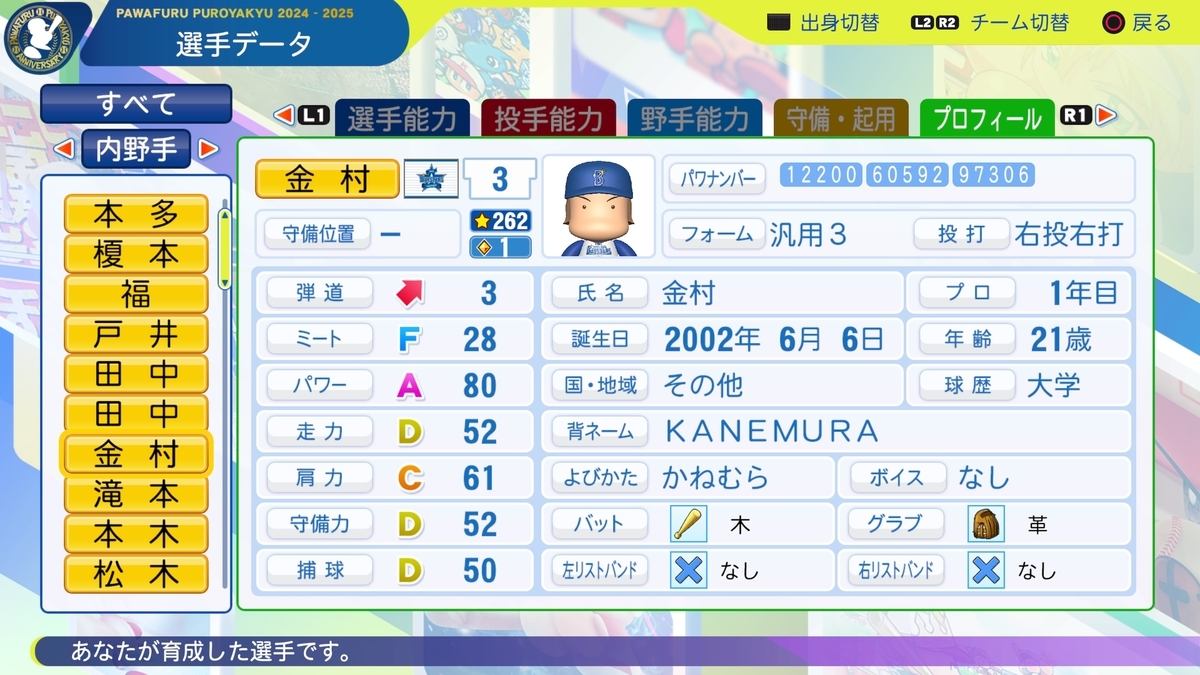Go back with 戻る

[1136, 22]
